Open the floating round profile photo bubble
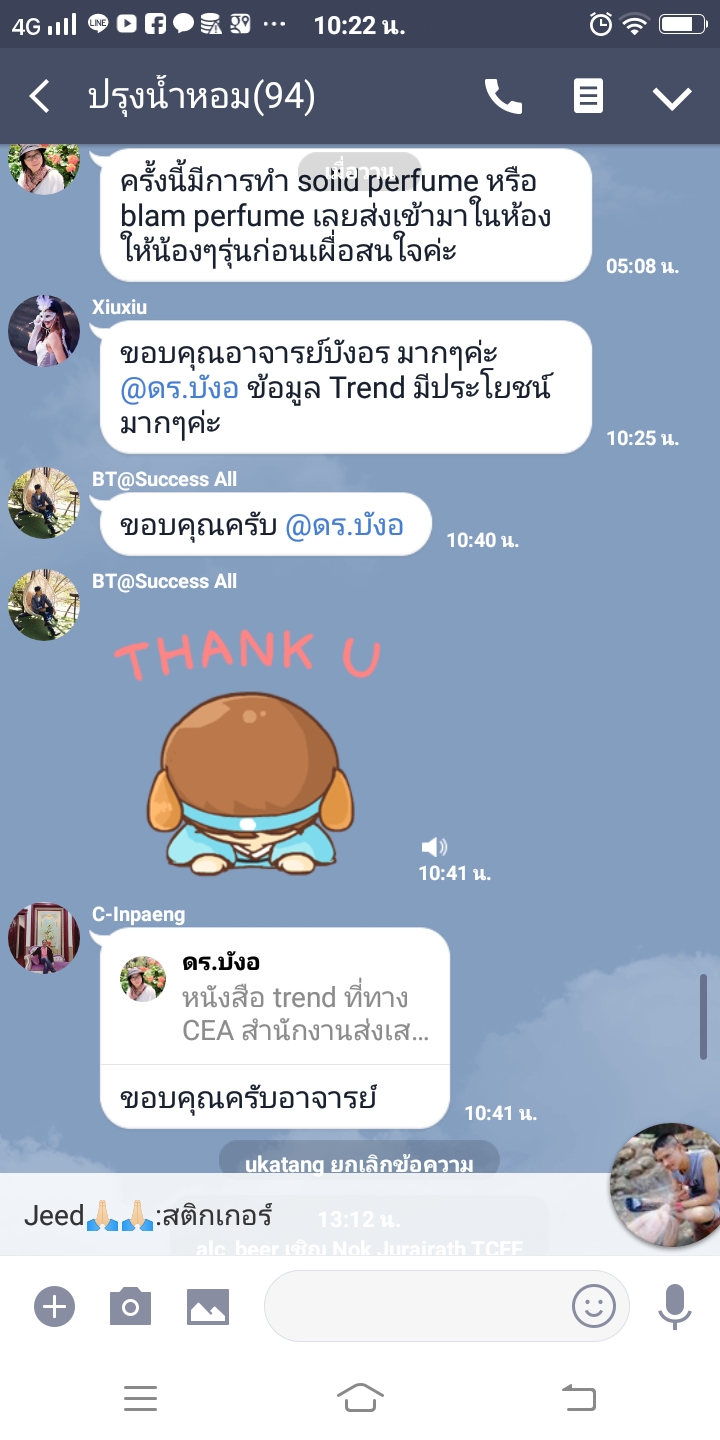 (663, 1186)
